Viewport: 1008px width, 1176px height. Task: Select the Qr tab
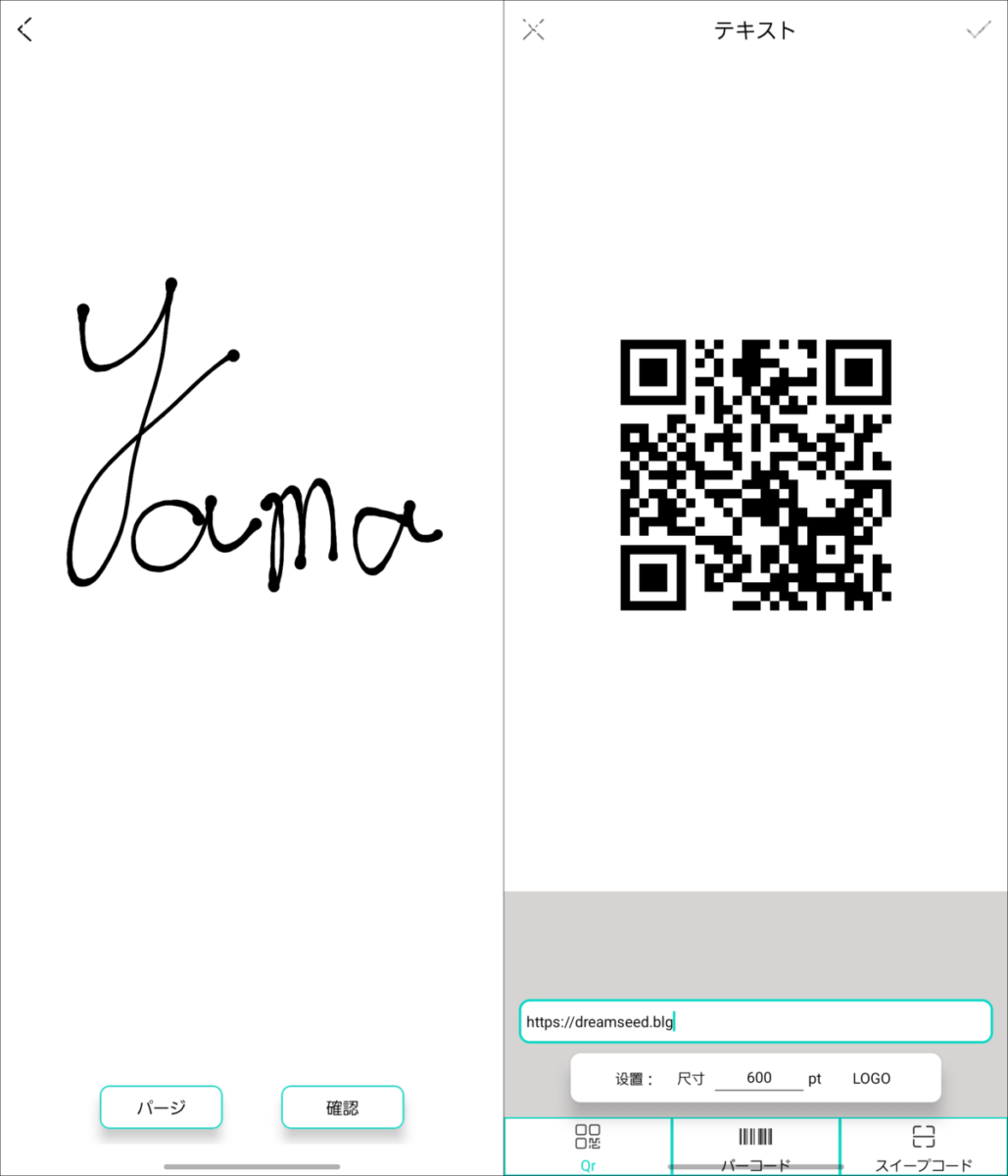[x=588, y=1146]
